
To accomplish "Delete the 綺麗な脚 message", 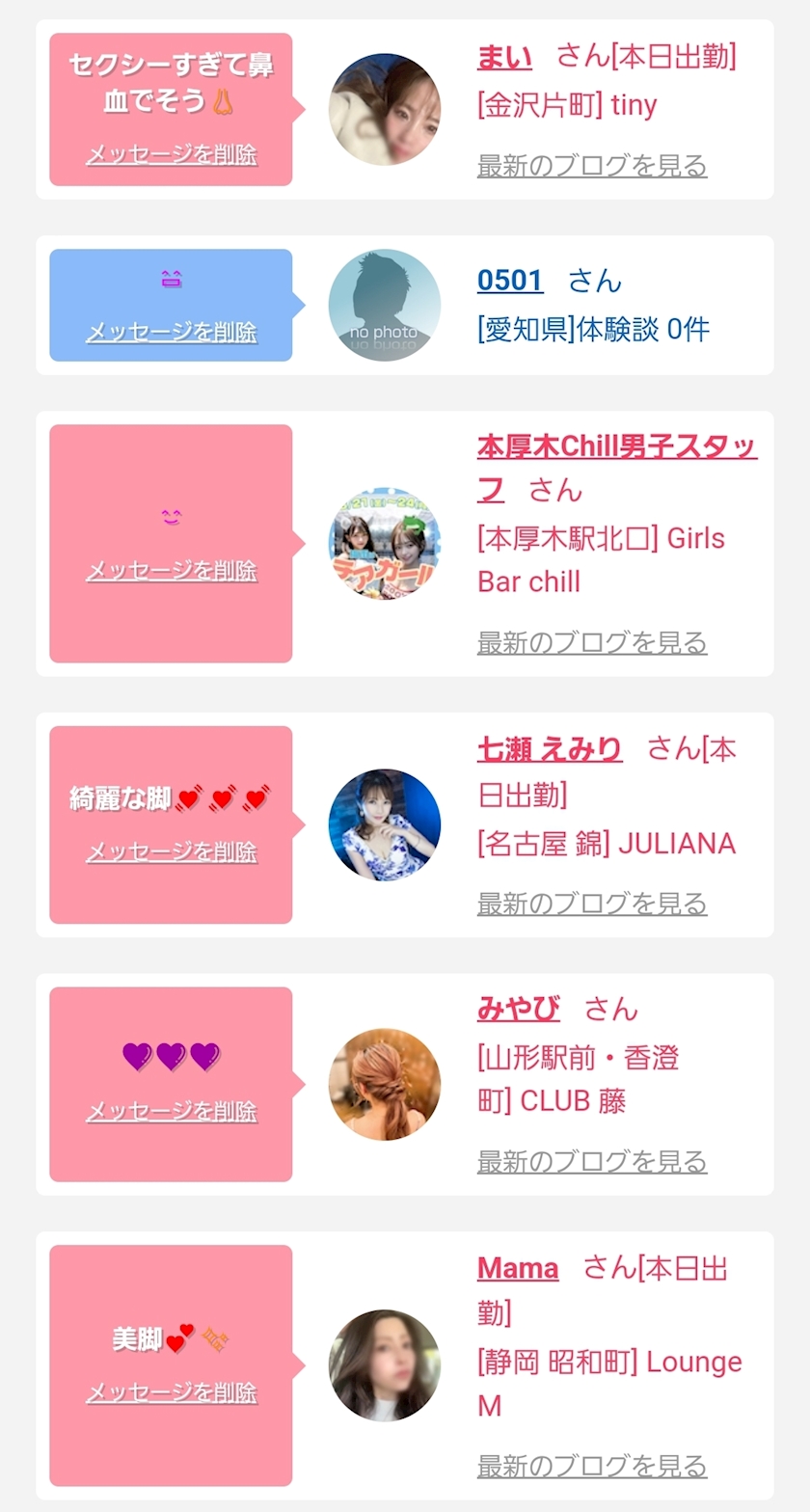I will click(x=172, y=851).
